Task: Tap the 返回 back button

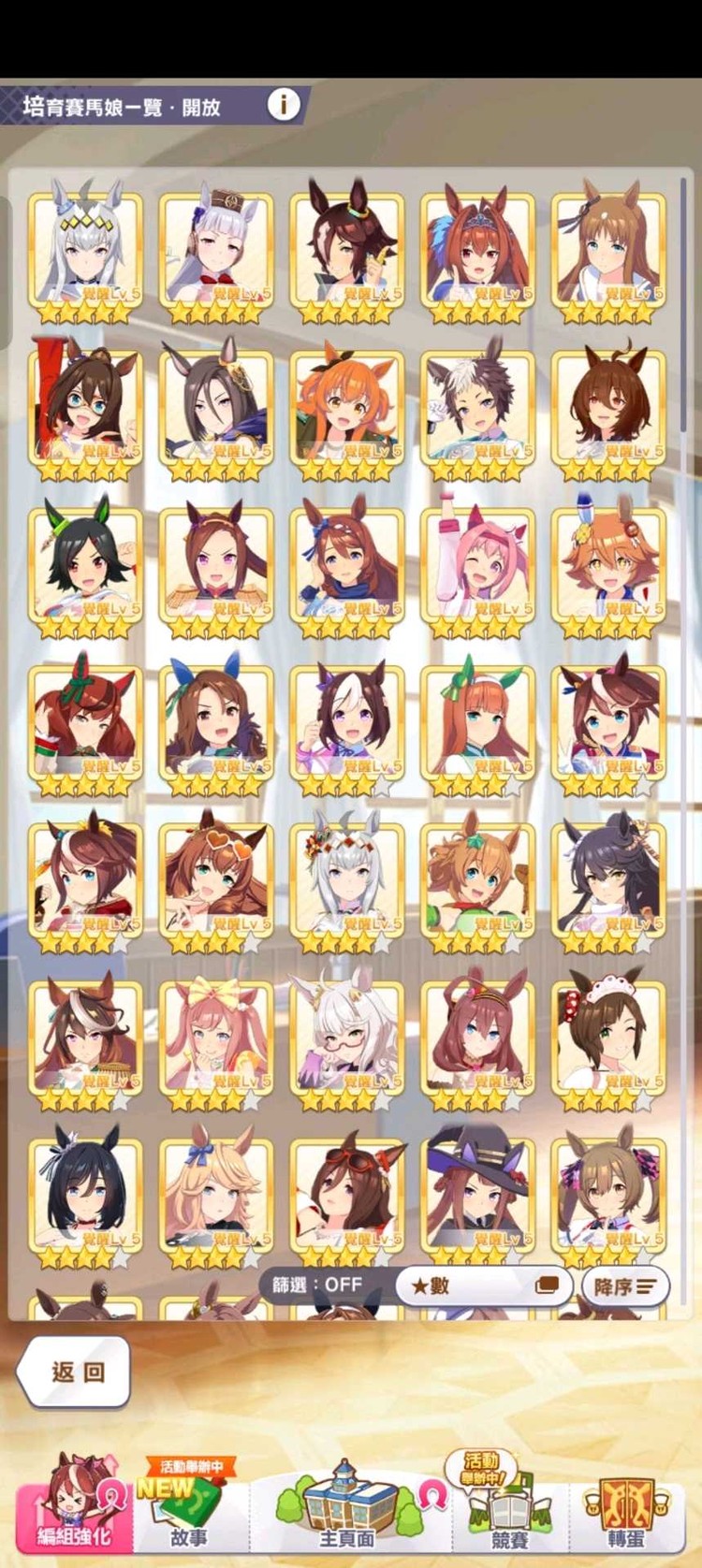Action: point(74,1372)
